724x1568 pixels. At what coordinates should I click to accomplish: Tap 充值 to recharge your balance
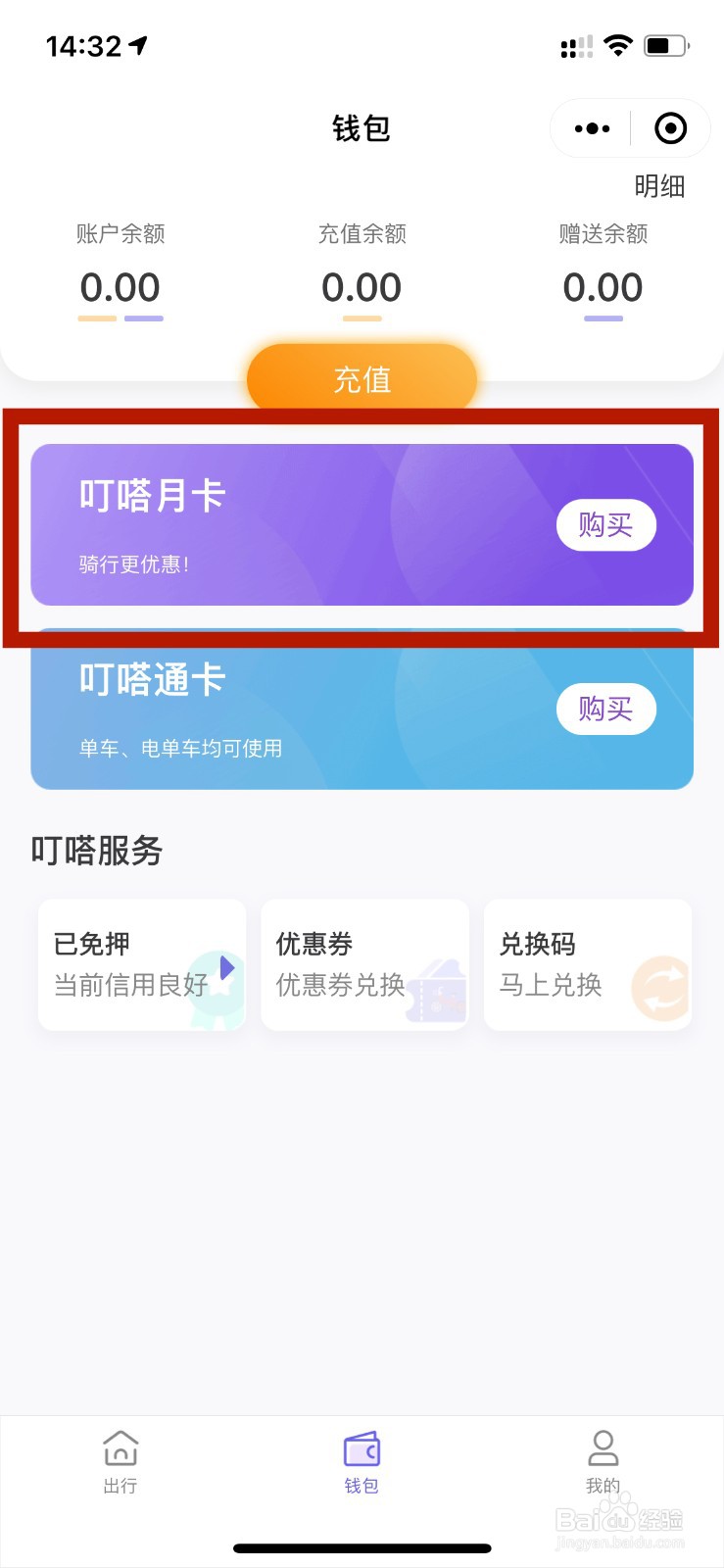click(362, 379)
